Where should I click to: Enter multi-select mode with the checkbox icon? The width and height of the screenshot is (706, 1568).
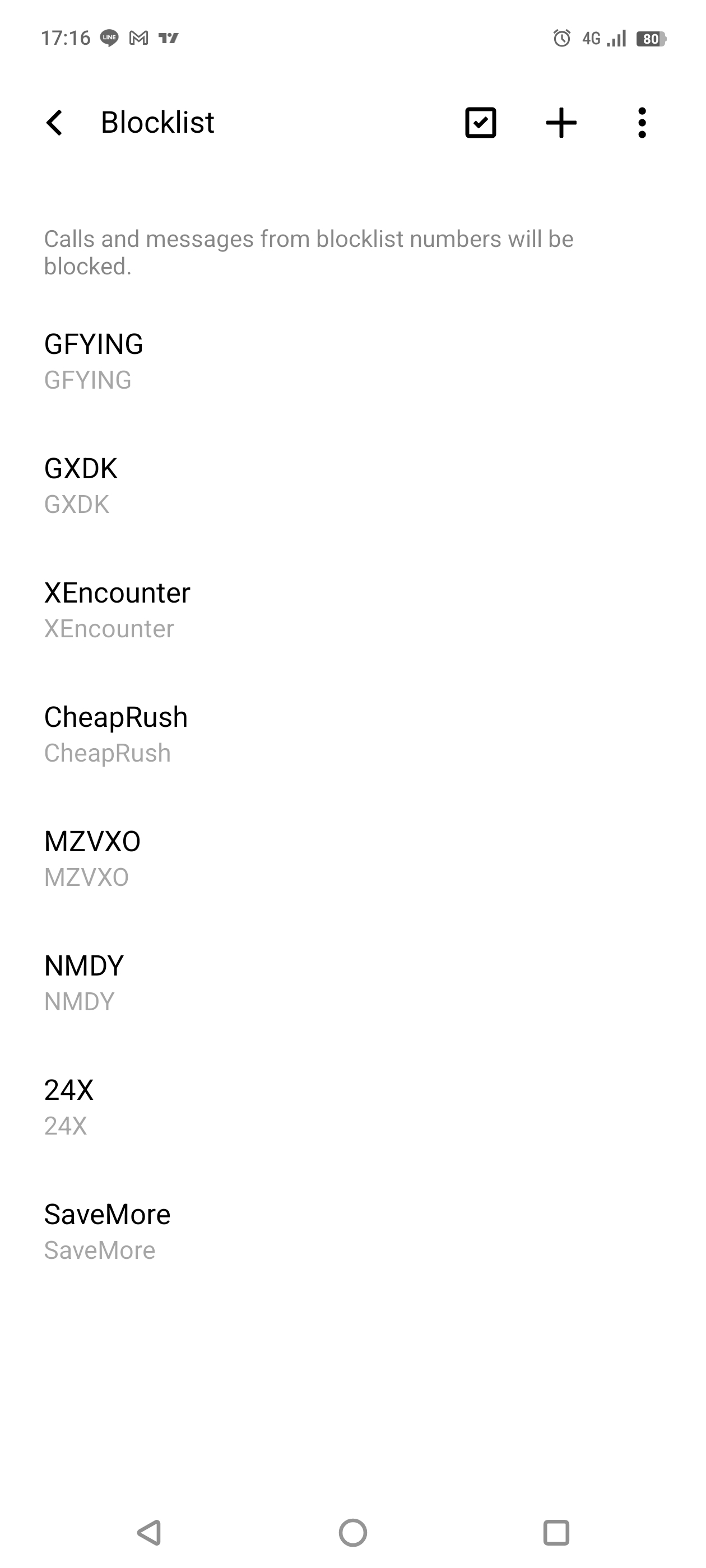[480, 123]
